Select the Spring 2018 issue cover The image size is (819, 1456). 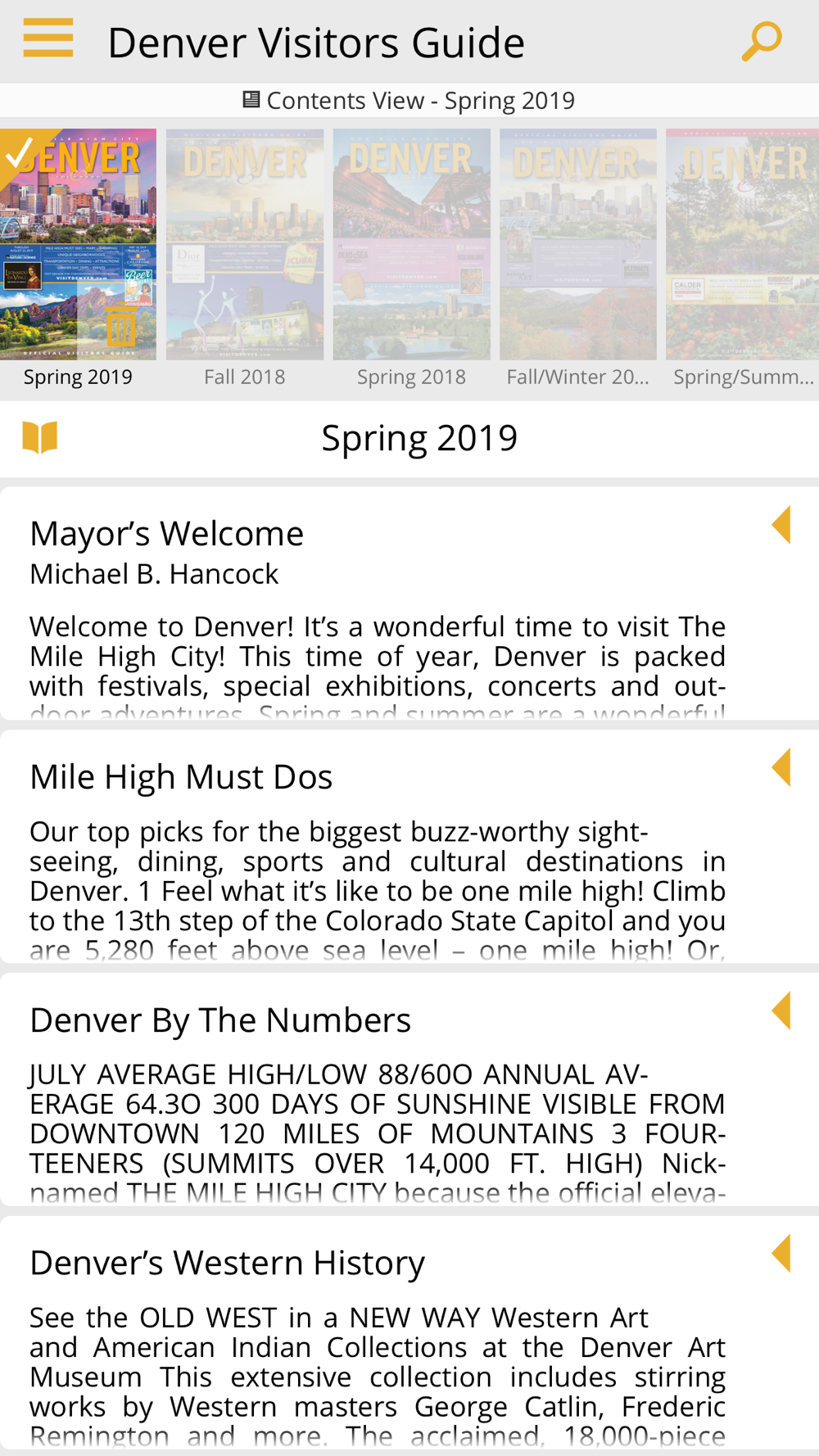411,244
